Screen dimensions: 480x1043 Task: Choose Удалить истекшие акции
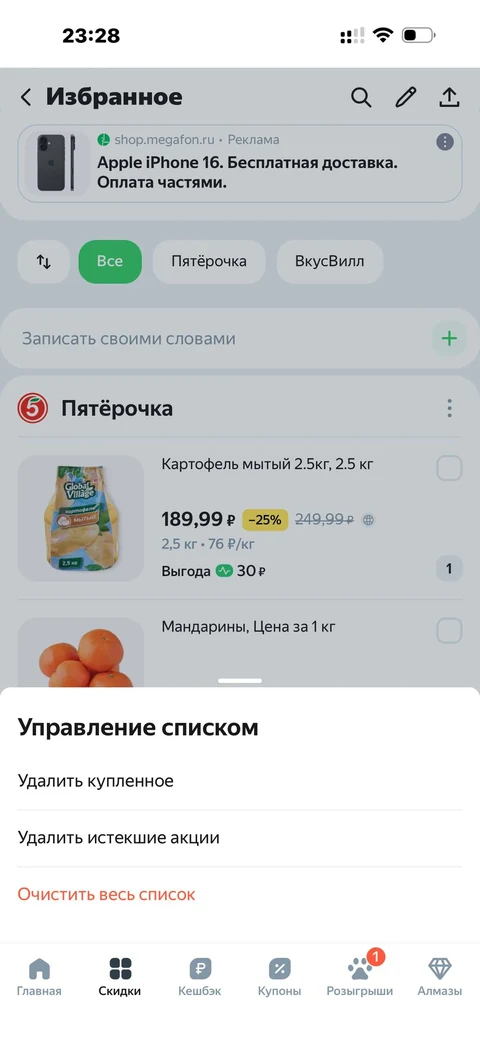pyautogui.click(x=239, y=838)
